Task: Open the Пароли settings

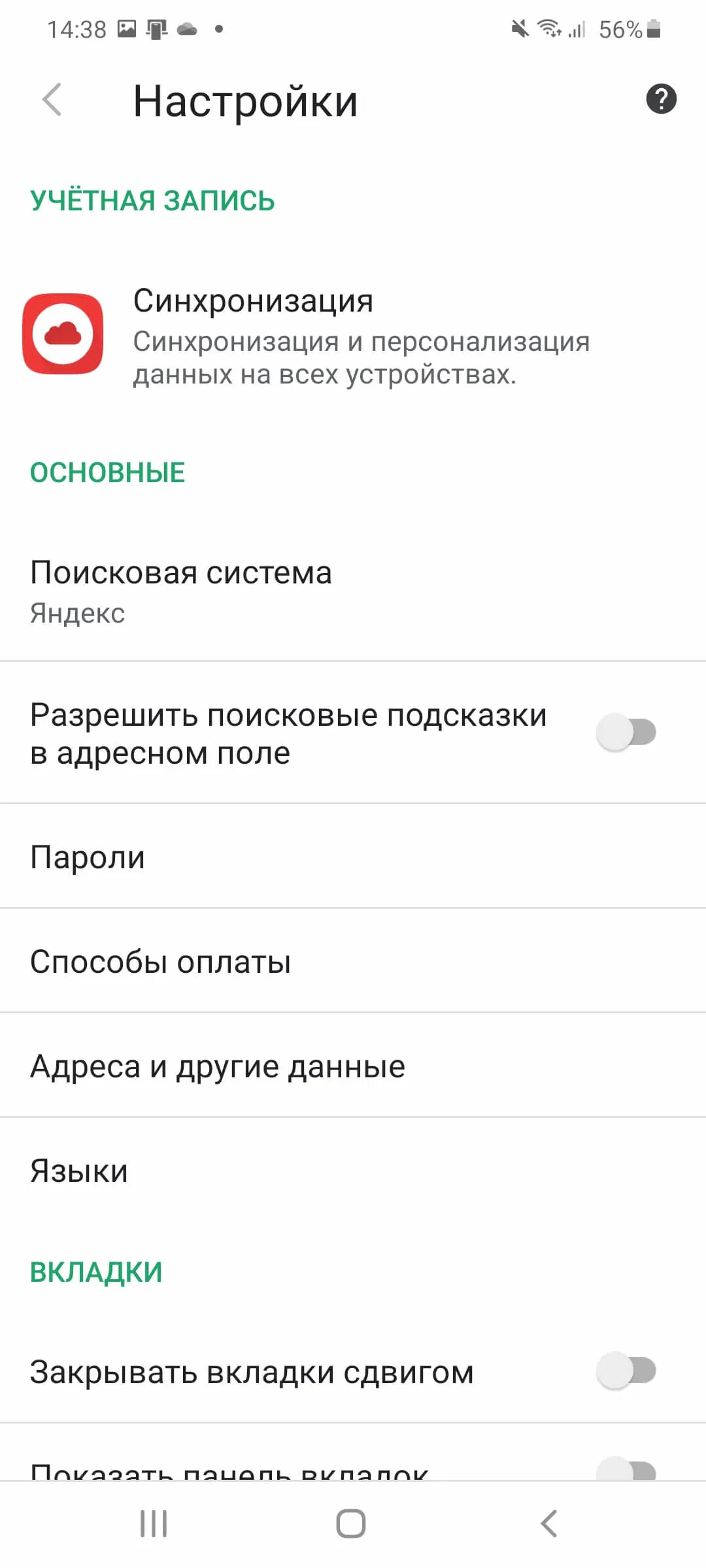Action: tap(353, 857)
